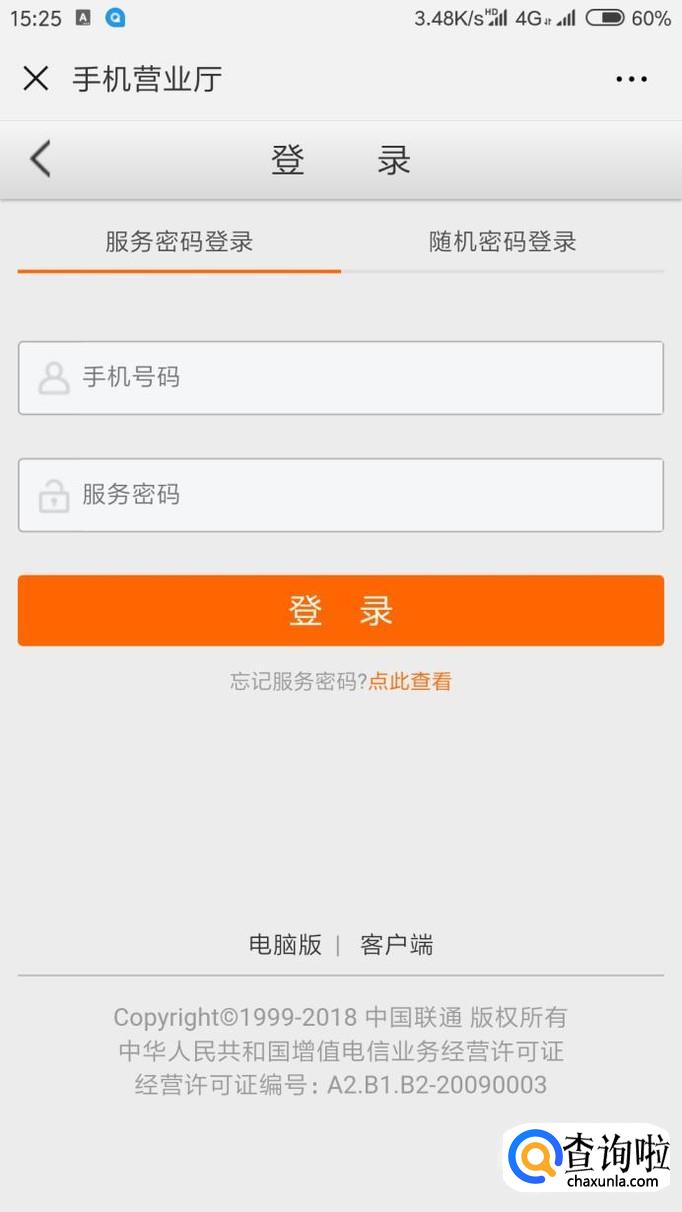Switch to 服务密码登录 tab
This screenshot has width=682, height=1212.
[179, 242]
